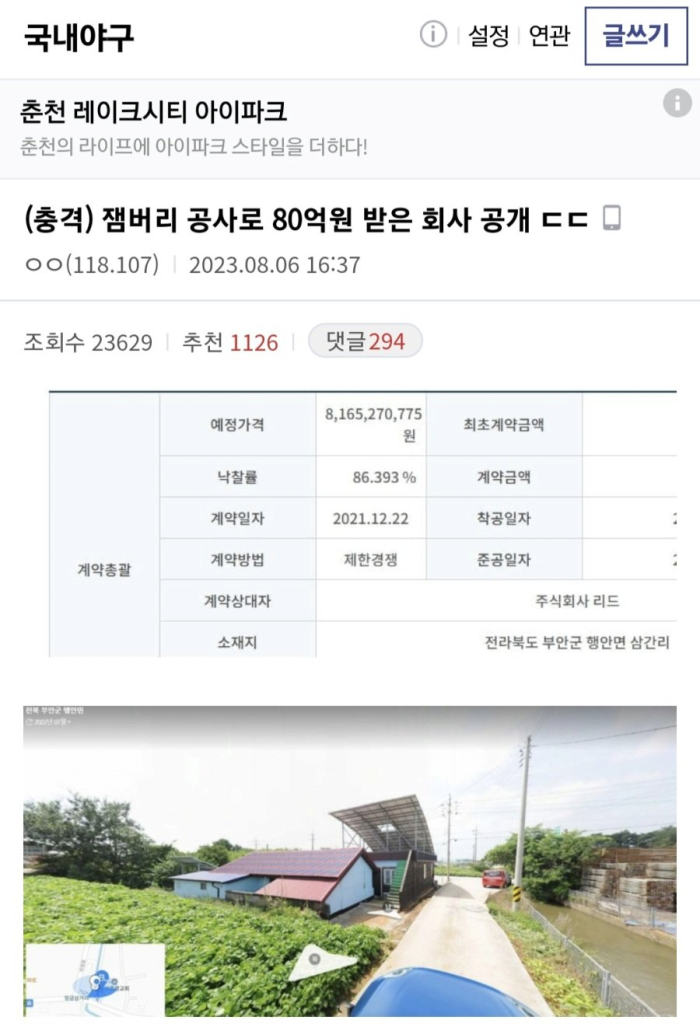
Task: Tap the ad information icon
Action: (677, 102)
